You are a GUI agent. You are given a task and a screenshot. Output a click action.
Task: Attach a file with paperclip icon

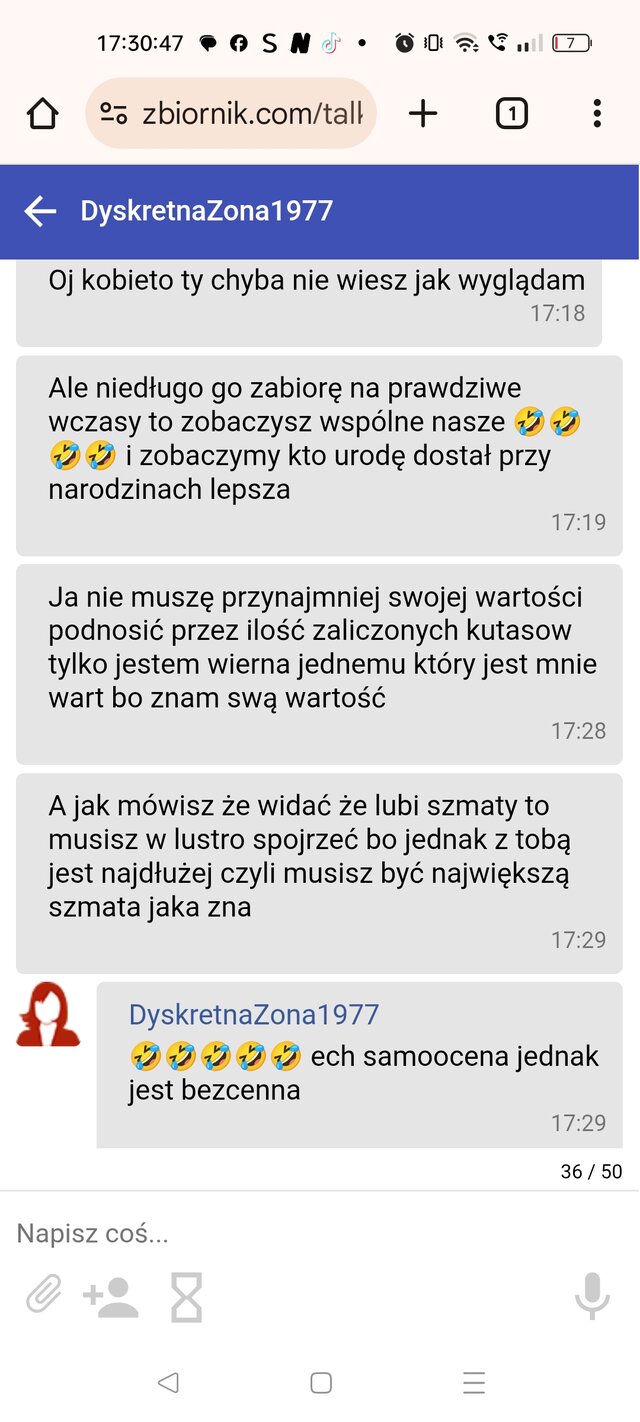coord(44,1297)
